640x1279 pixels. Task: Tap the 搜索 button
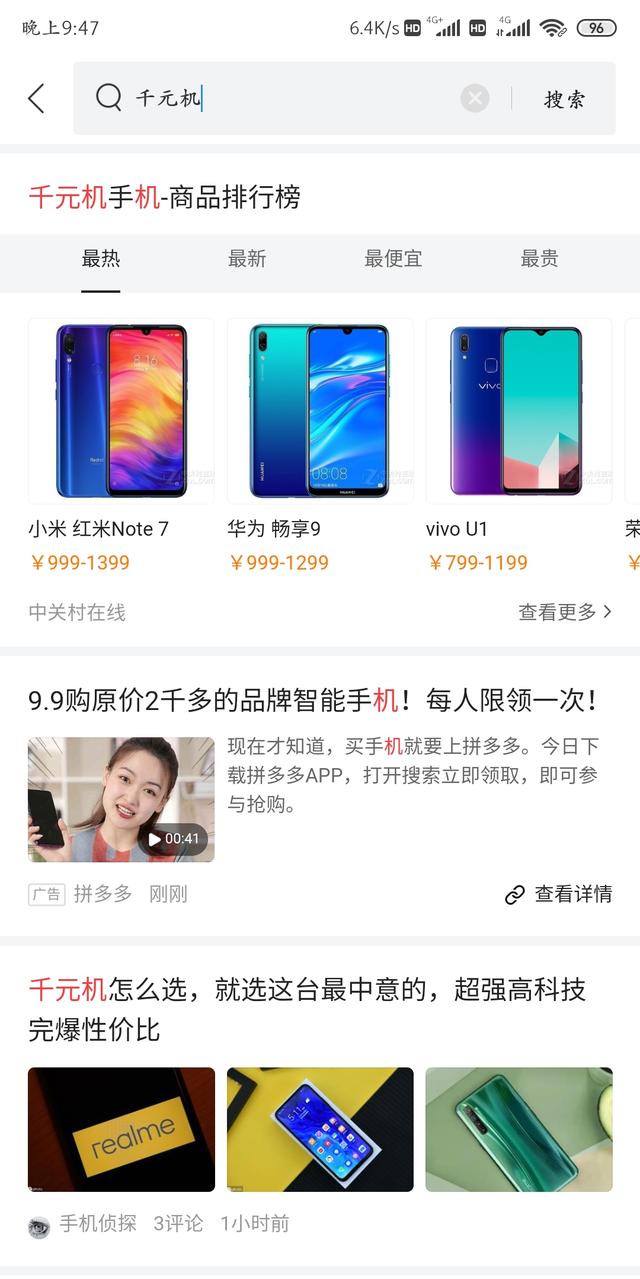click(x=564, y=99)
